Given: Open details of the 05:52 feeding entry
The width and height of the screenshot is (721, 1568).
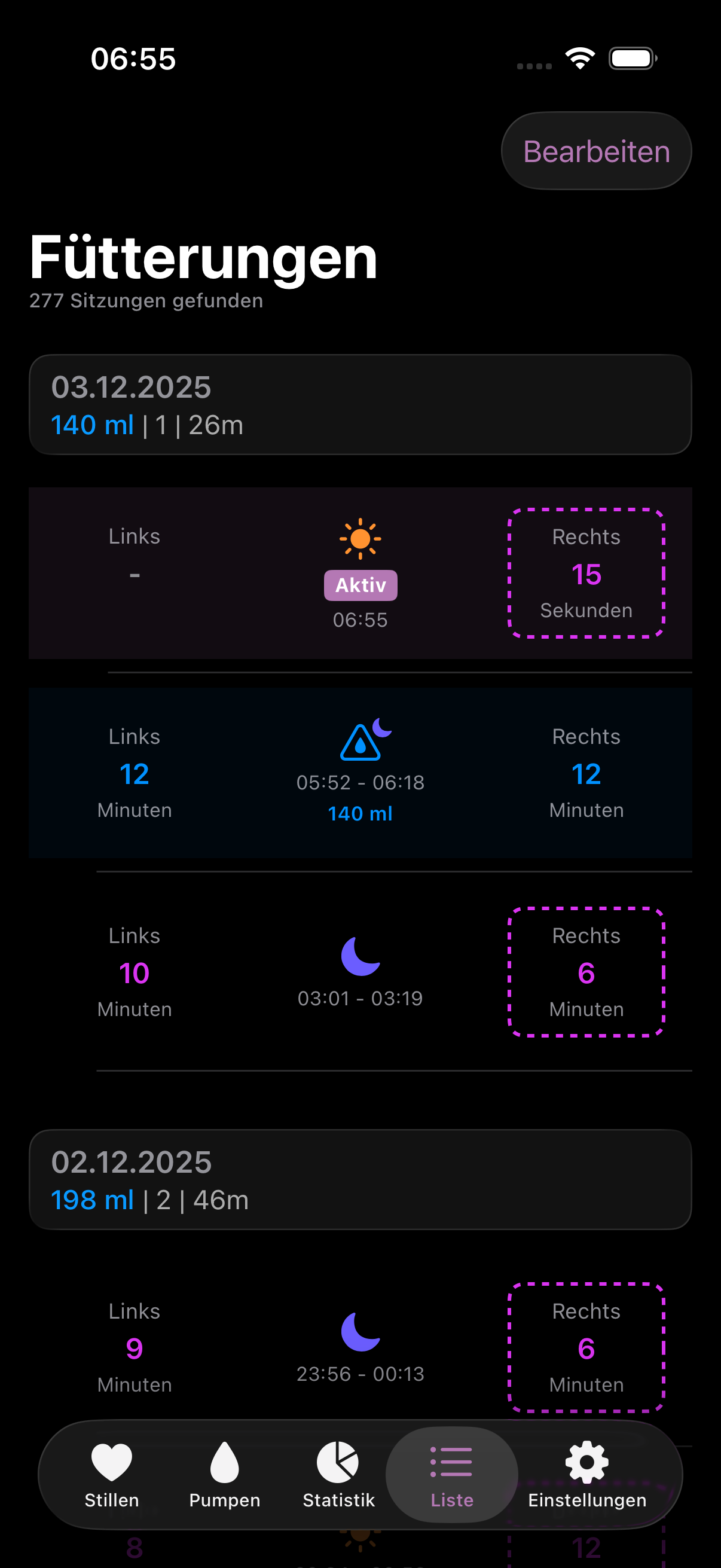Looking at the screenshot, I should pos(360,773).
